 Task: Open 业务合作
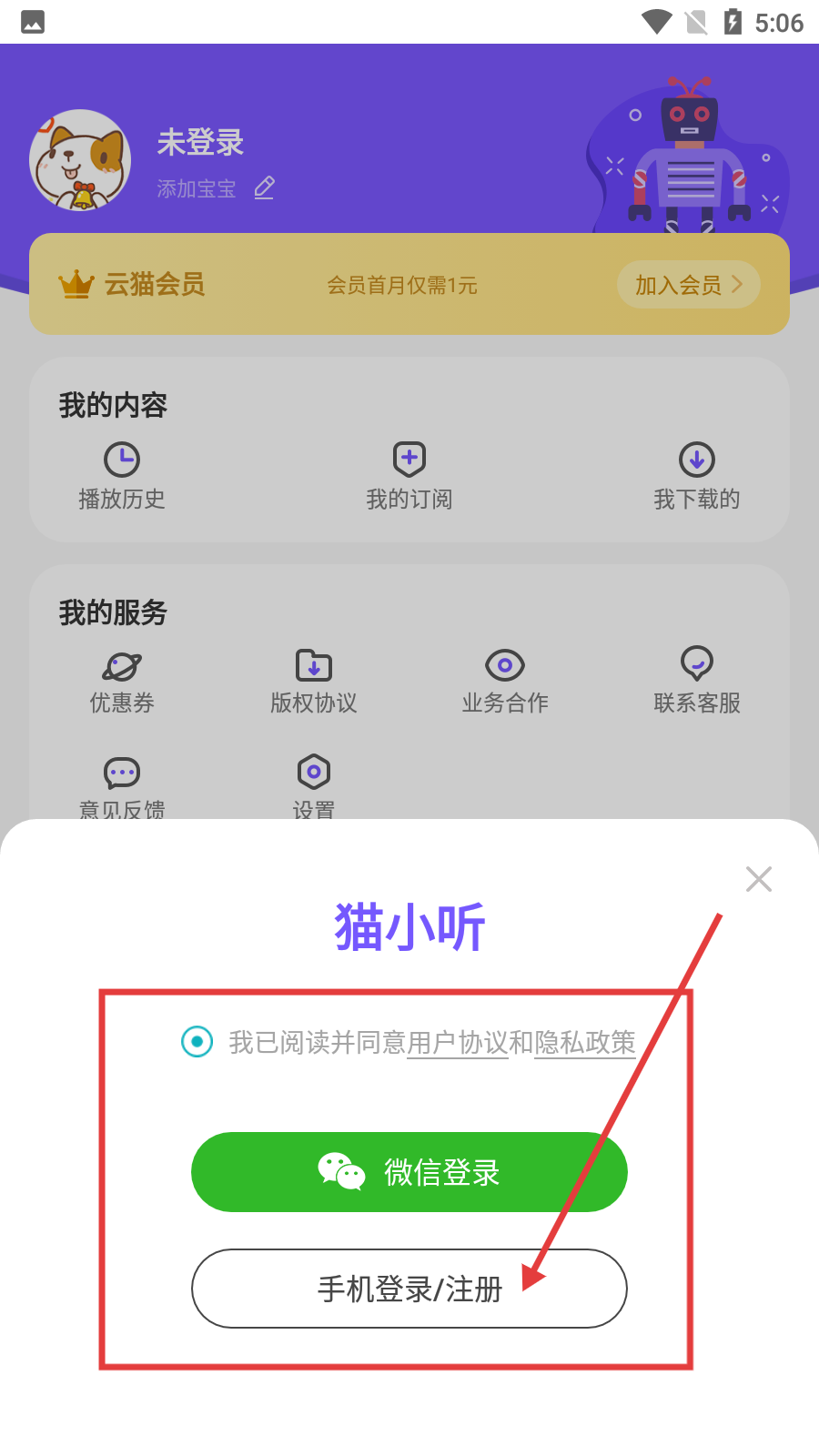[x=505, y=682]
